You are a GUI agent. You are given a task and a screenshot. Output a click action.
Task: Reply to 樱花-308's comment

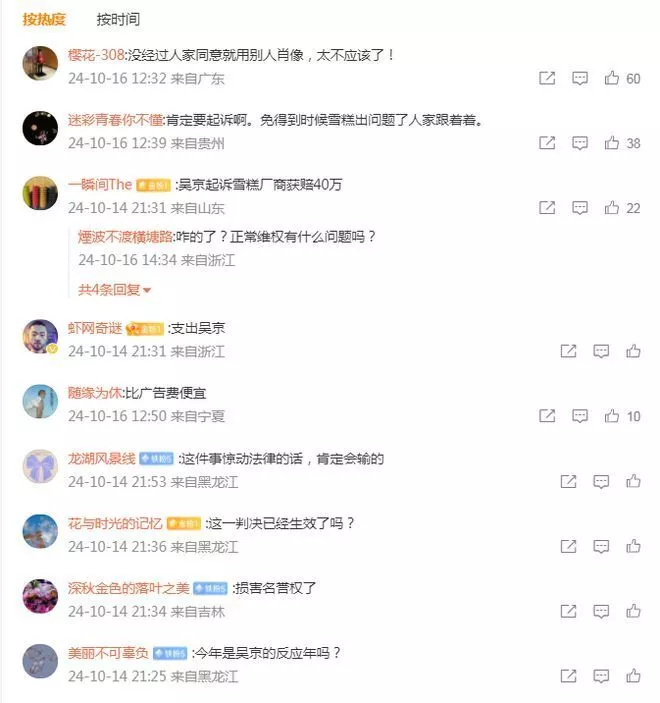point(580,78)
